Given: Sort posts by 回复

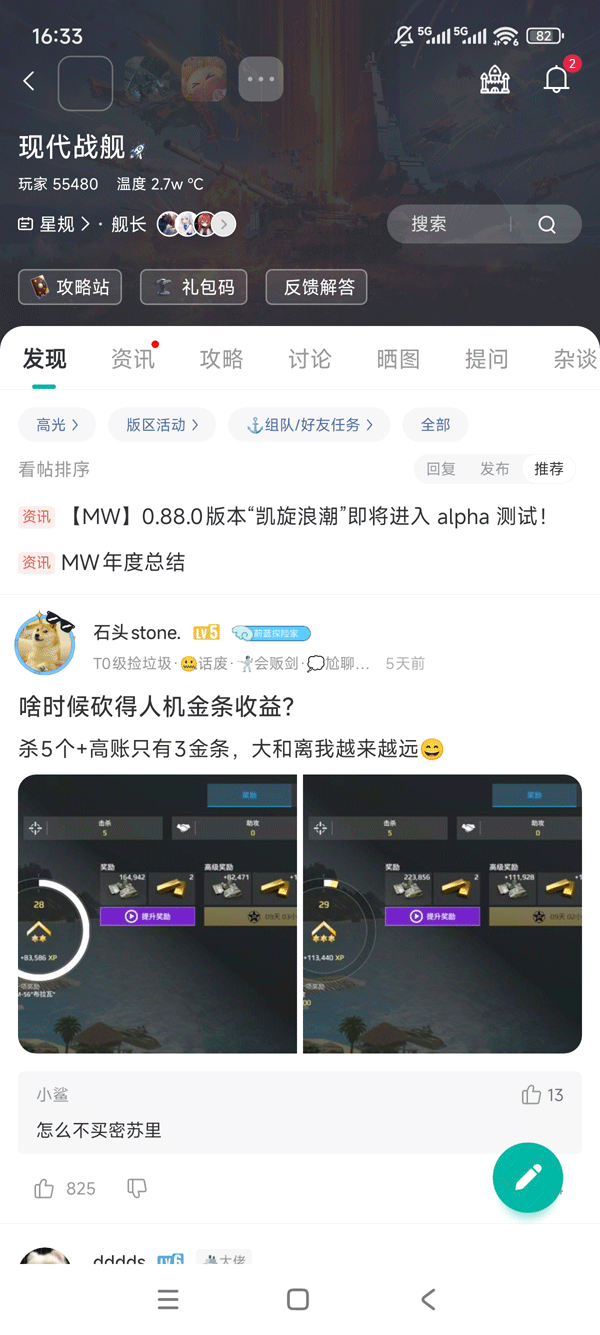Looking at the screenshot, I should pyautogui.click(x=441, y=469).
